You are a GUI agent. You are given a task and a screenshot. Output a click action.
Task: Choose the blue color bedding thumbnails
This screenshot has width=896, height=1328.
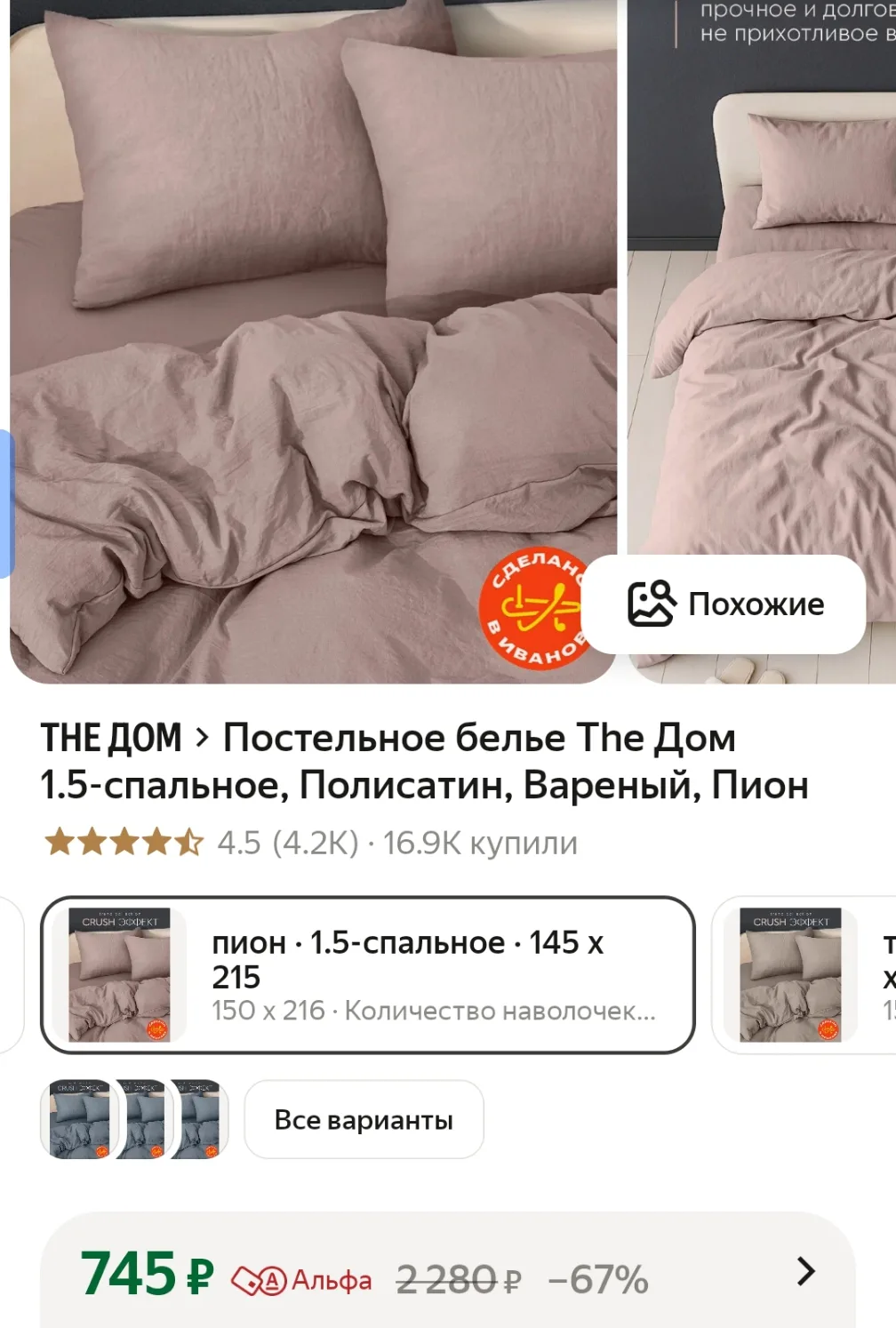point(135,1119)
